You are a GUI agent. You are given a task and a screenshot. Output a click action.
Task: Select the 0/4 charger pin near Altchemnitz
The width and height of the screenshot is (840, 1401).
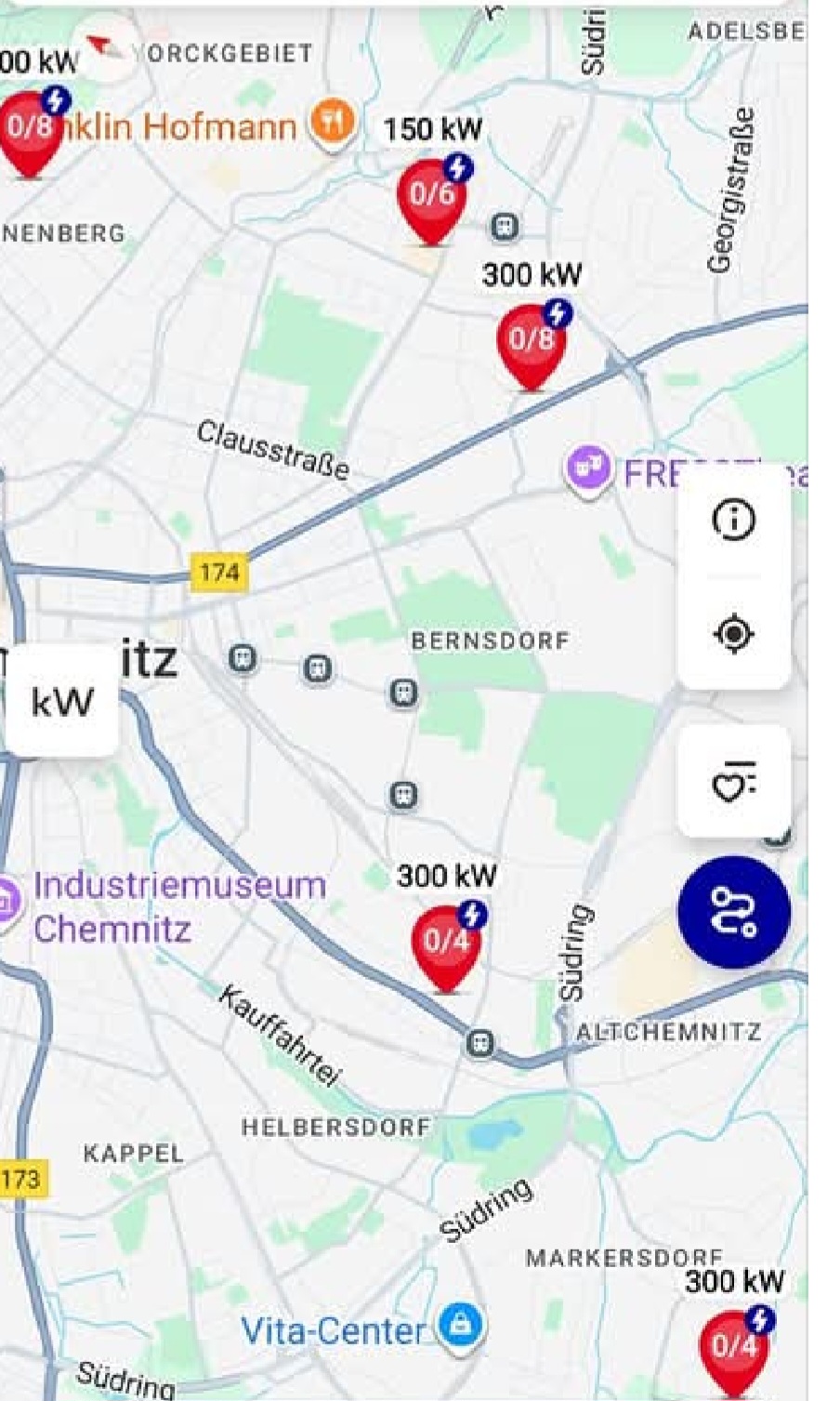point(447,944)
